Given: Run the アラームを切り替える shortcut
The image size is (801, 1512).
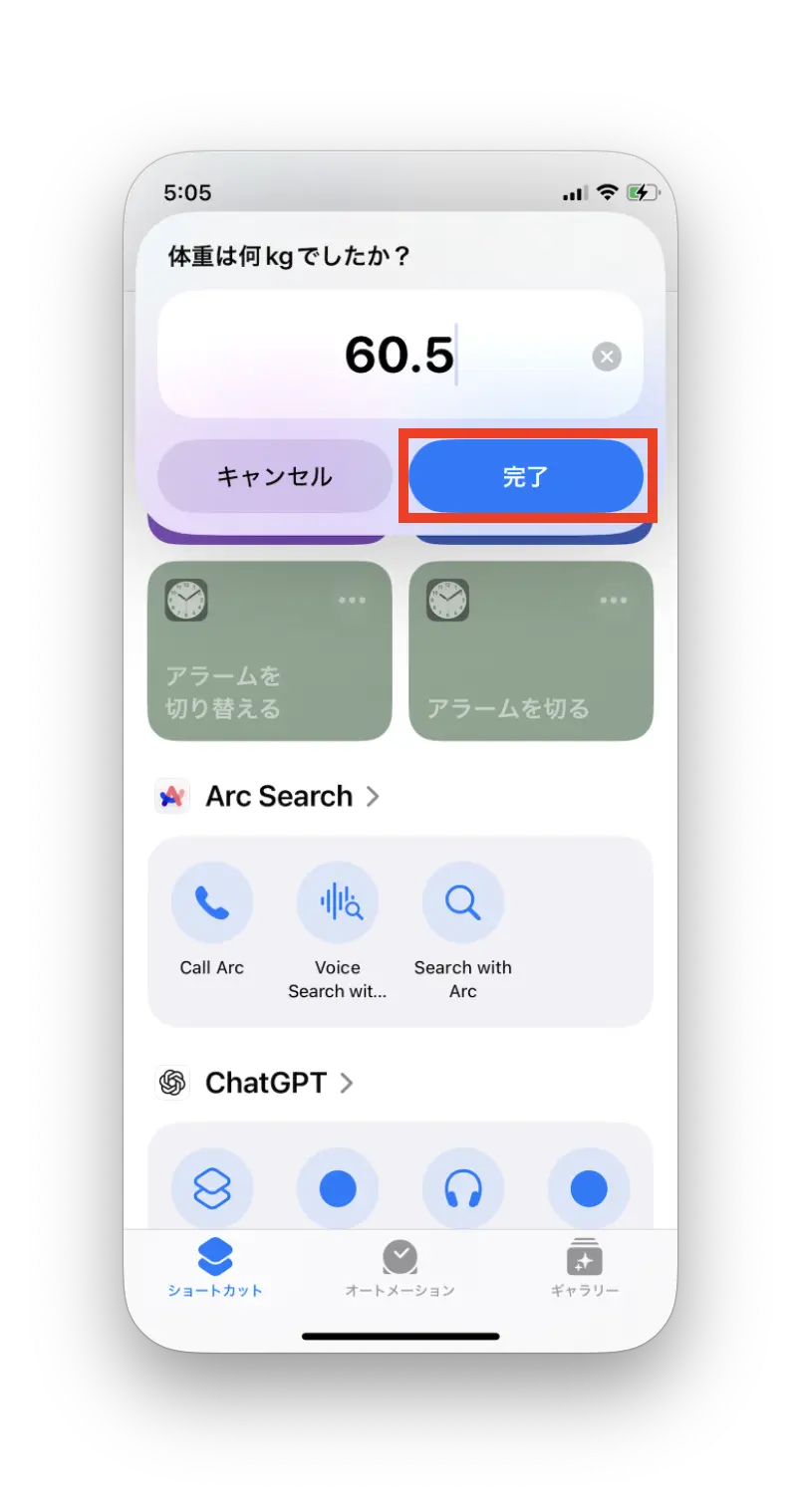Looking at the screenshot, I should click(269, 667).
